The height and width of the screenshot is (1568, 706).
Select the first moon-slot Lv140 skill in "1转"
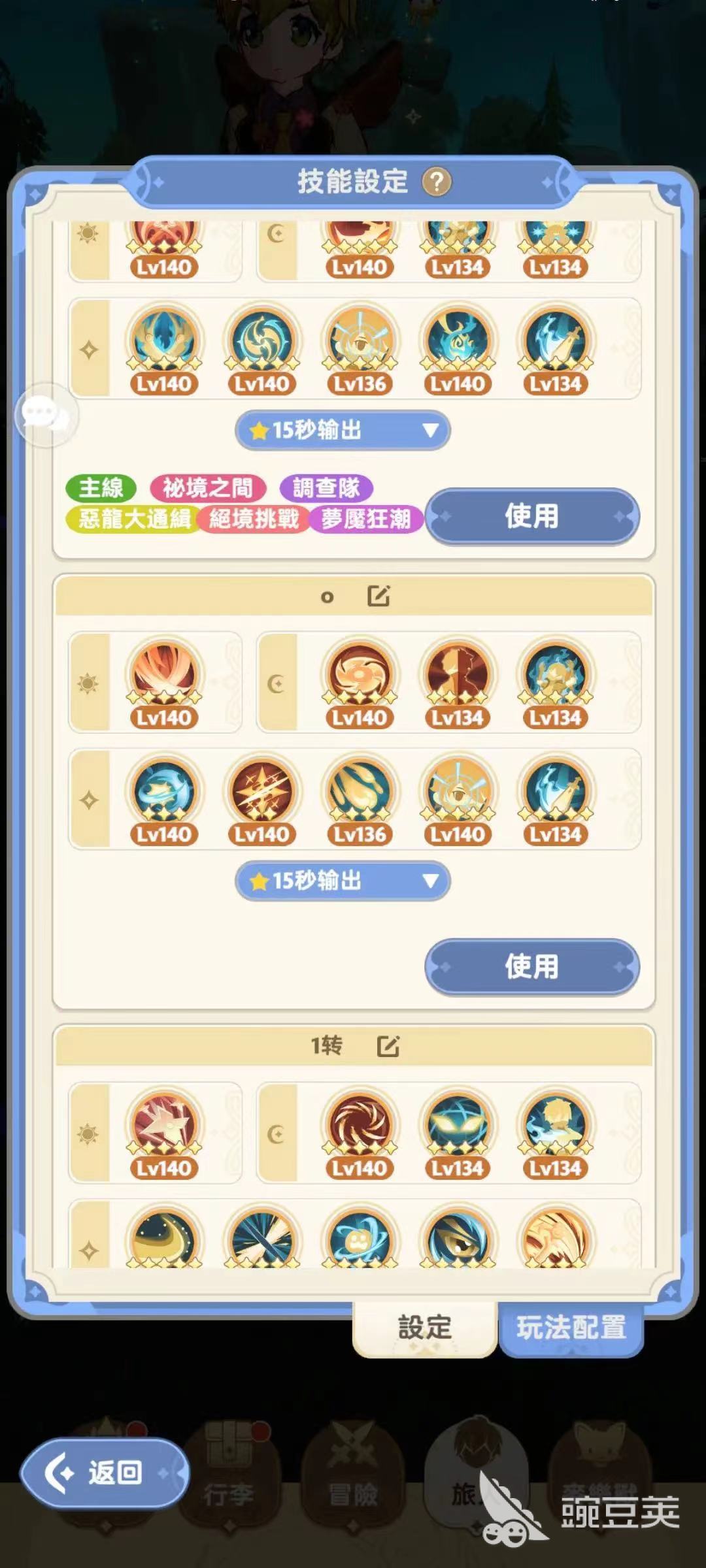tap(360, 1130)
